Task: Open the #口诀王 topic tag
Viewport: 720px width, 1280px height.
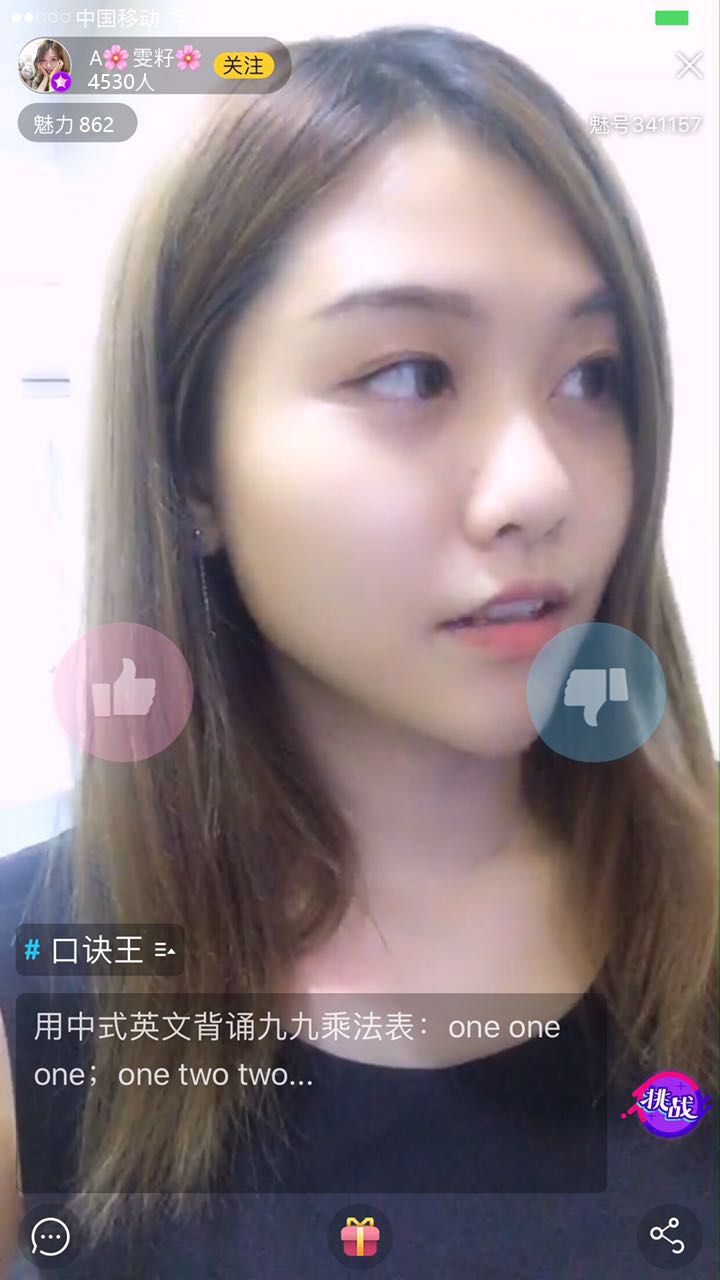Action: 100,950
